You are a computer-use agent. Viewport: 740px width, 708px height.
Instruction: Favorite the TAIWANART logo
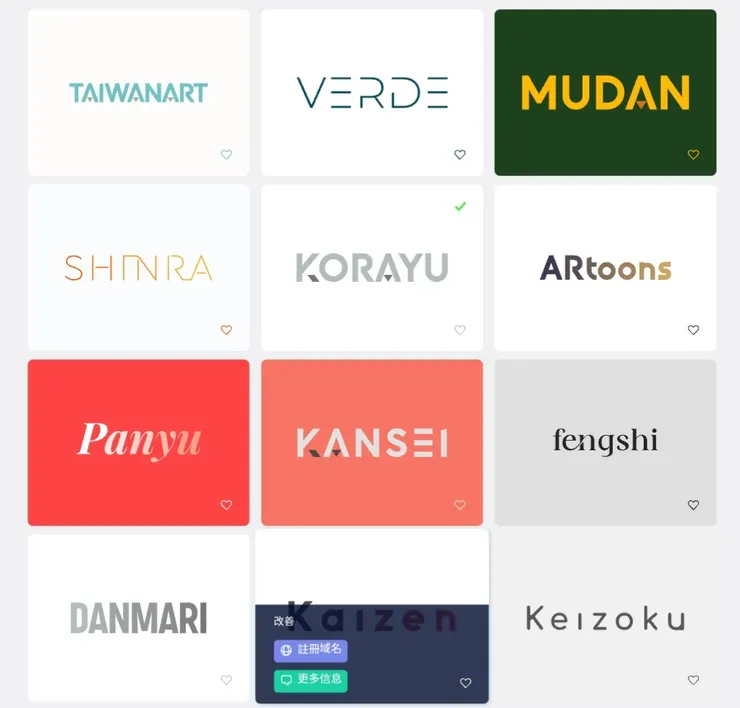pos(226,155)
